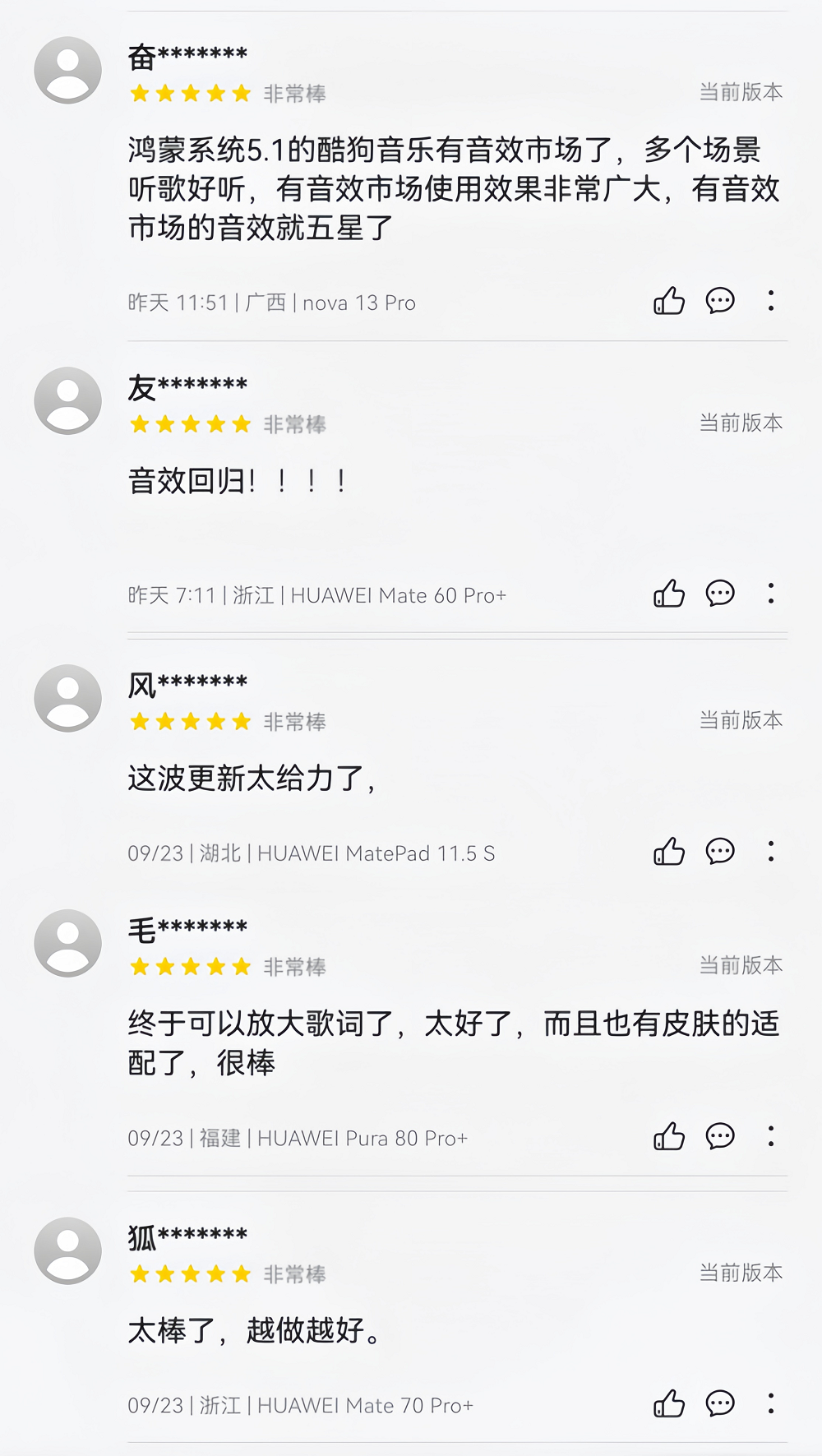
Task: Open overflow menu on 毛********'s review
Action: [771, 1136]
